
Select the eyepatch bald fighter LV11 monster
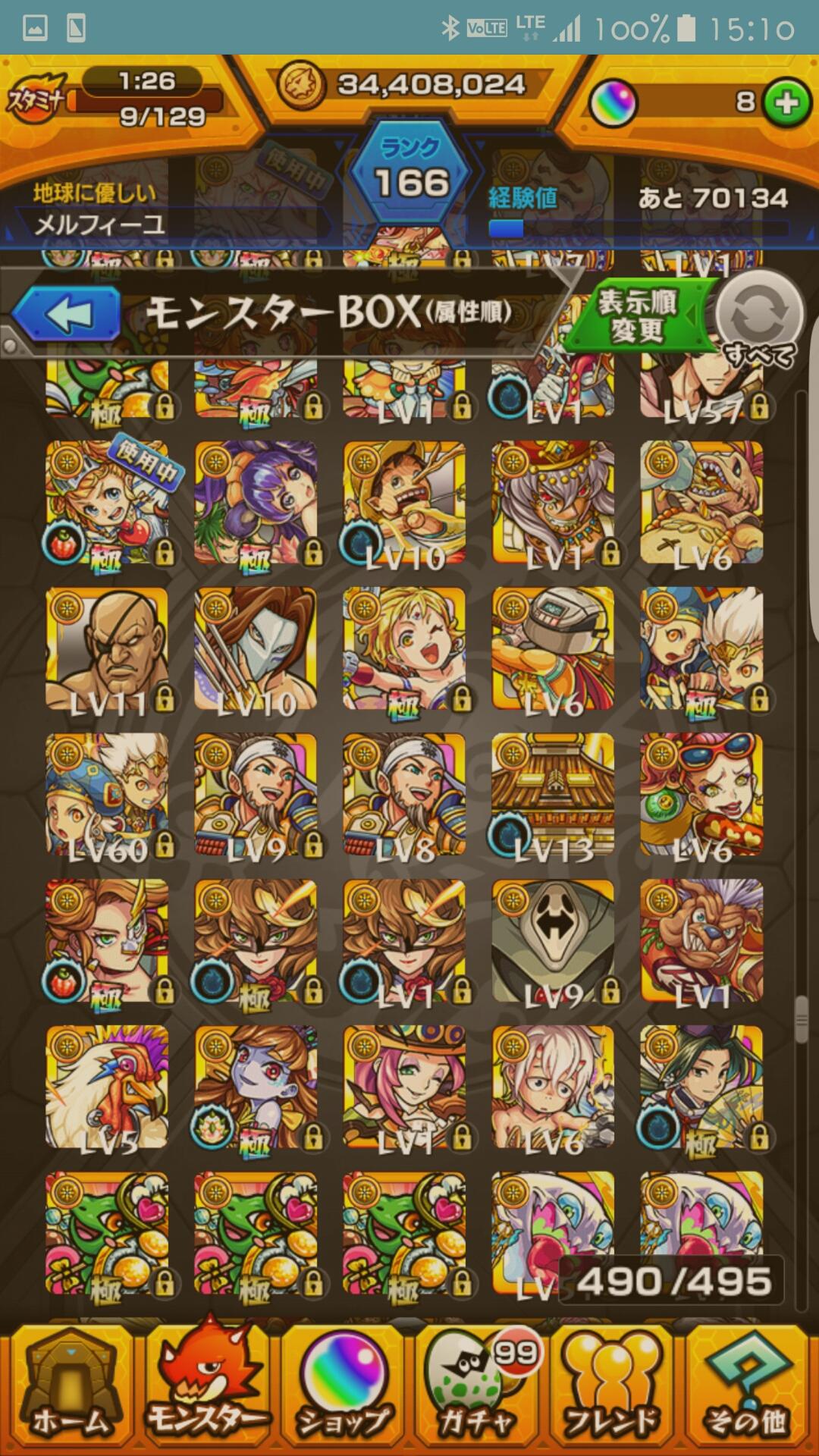[x=107, y=650]
